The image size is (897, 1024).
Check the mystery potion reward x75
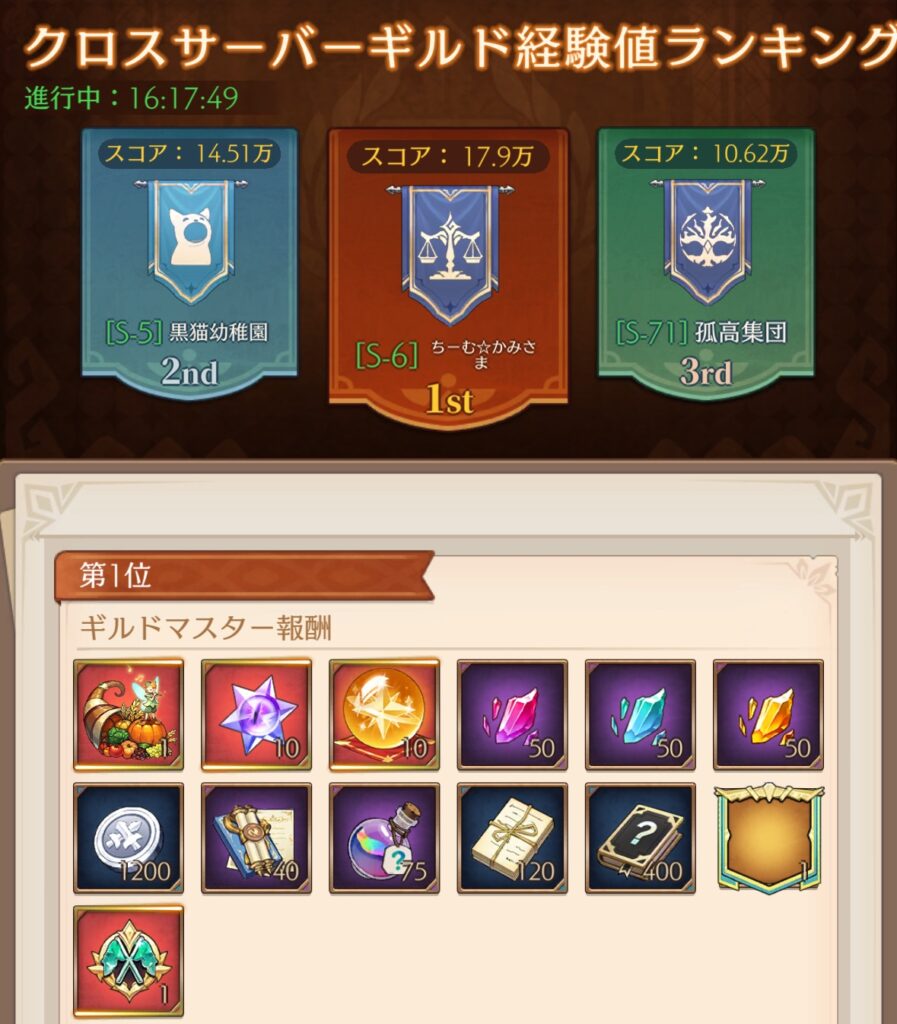click(384, 838)
